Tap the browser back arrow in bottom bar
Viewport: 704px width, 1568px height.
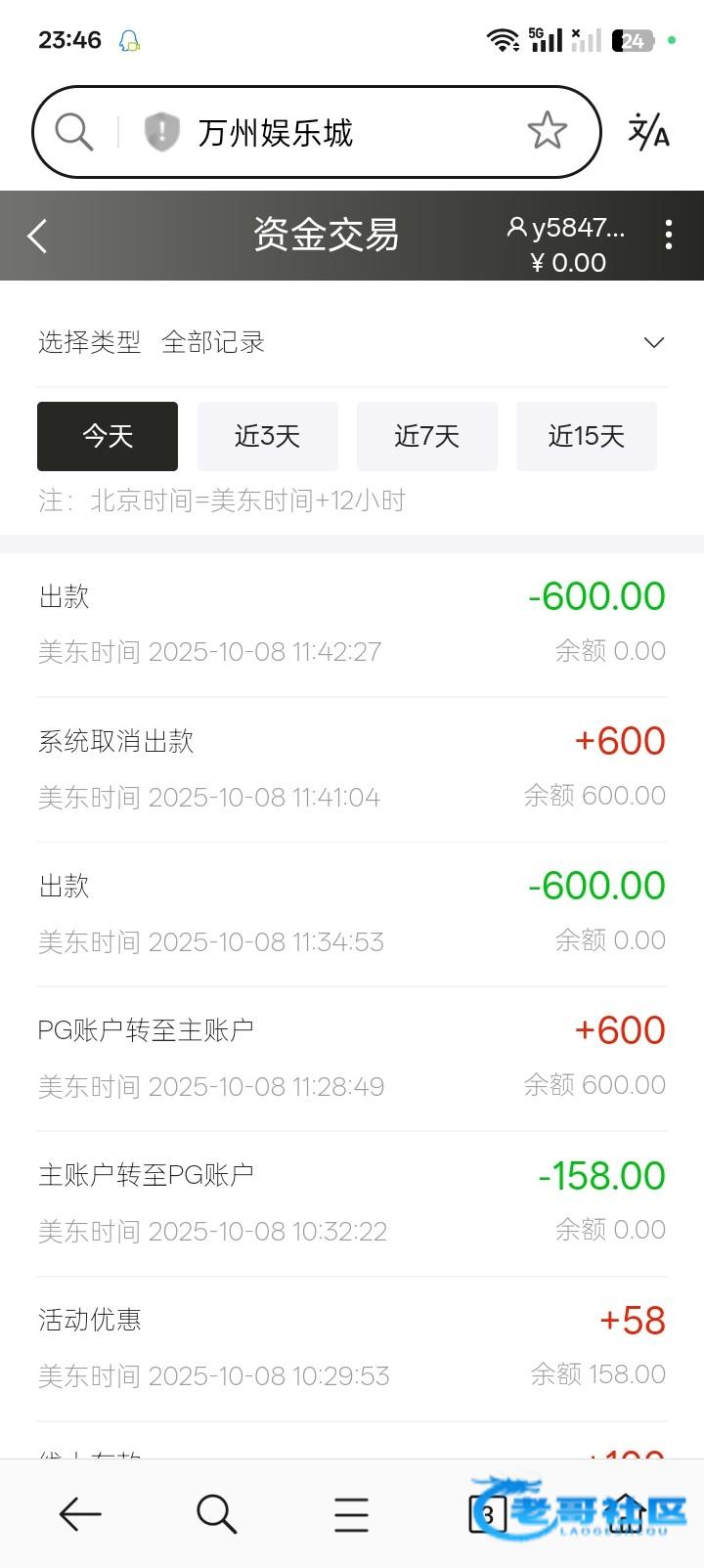(80, 1514)
